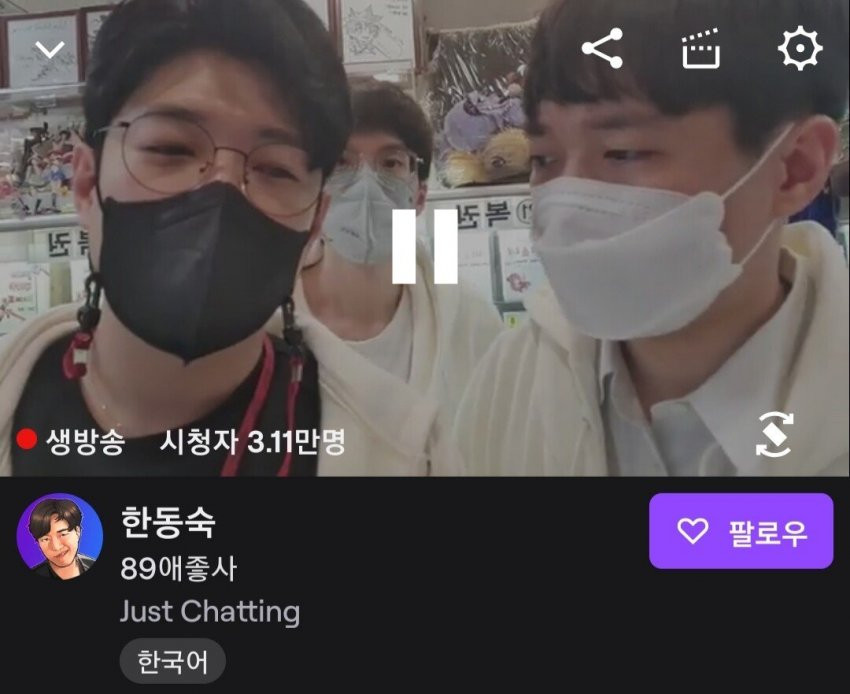850x694 pixels.
Task: Open 한동숙's profile picture
Action: click(60, 536)
